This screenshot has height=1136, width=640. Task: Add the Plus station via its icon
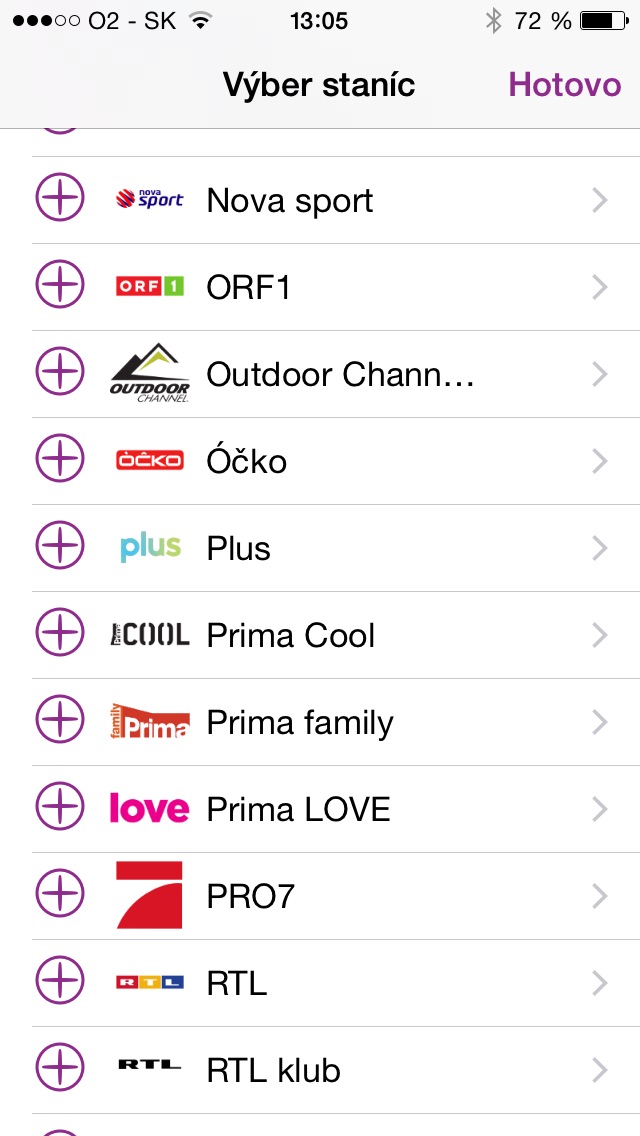pyautogui.click(x=60, y=548)
